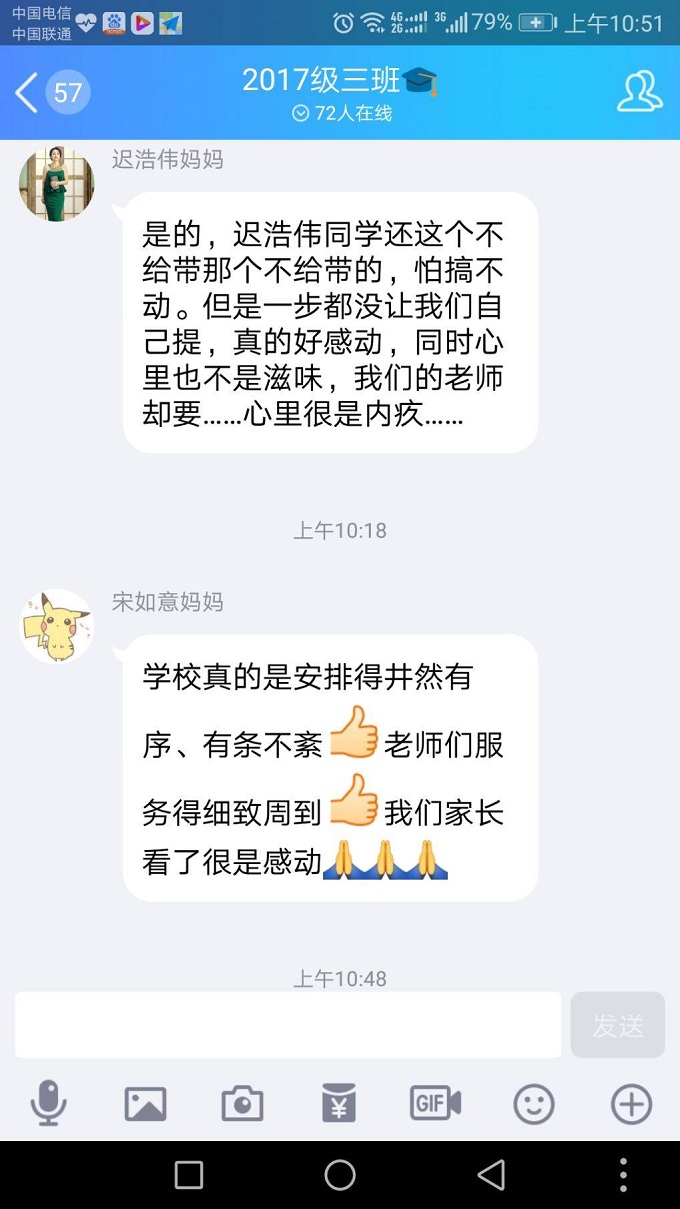This screenshot has width=680, height=1209.
Task: Open the recent apps overview
Action: pyautogui.click(x=189, y=1175)
